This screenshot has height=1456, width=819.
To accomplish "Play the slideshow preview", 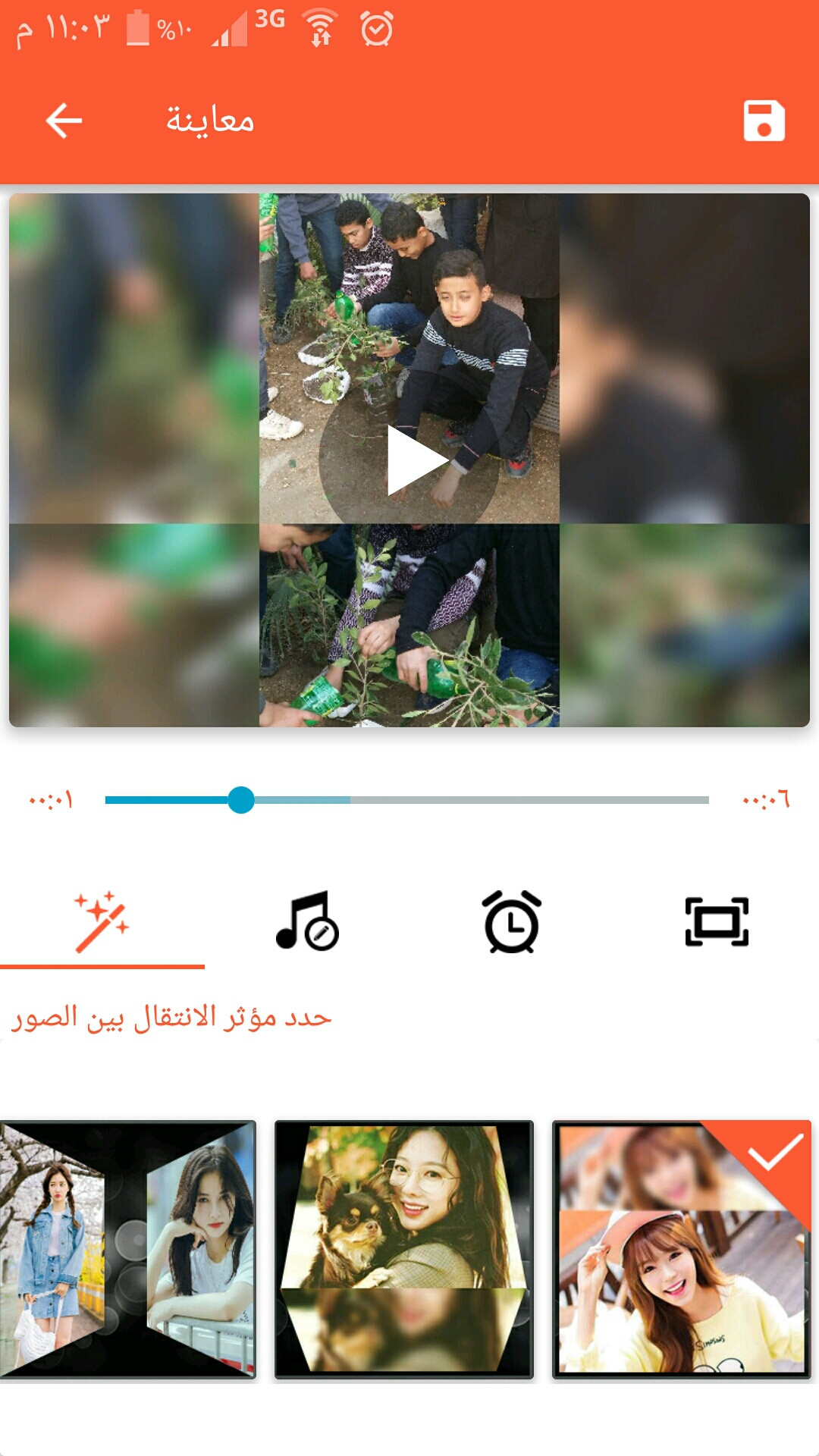I will pyautogui.click(x=409, y=460).
